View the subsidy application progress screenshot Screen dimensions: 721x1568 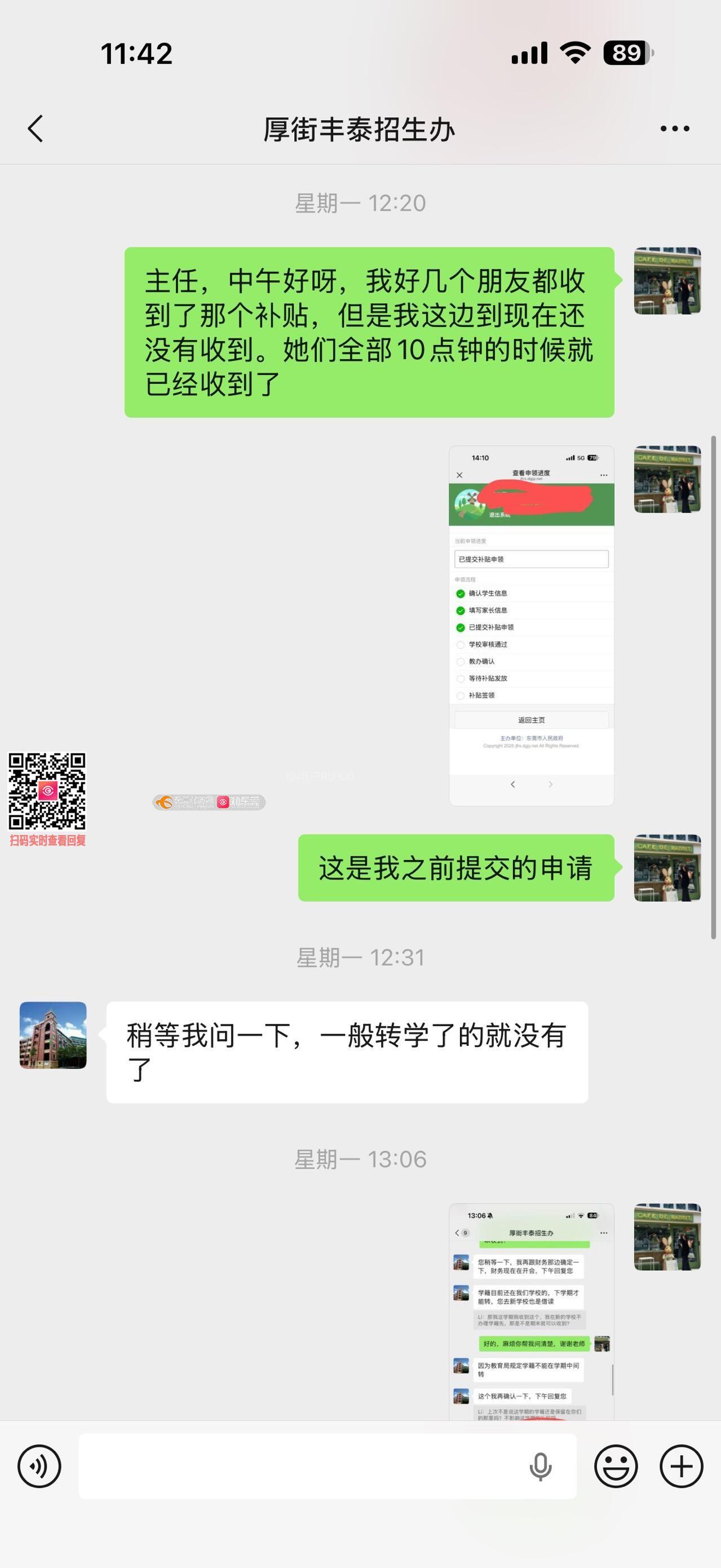click(x=531, y=626)
